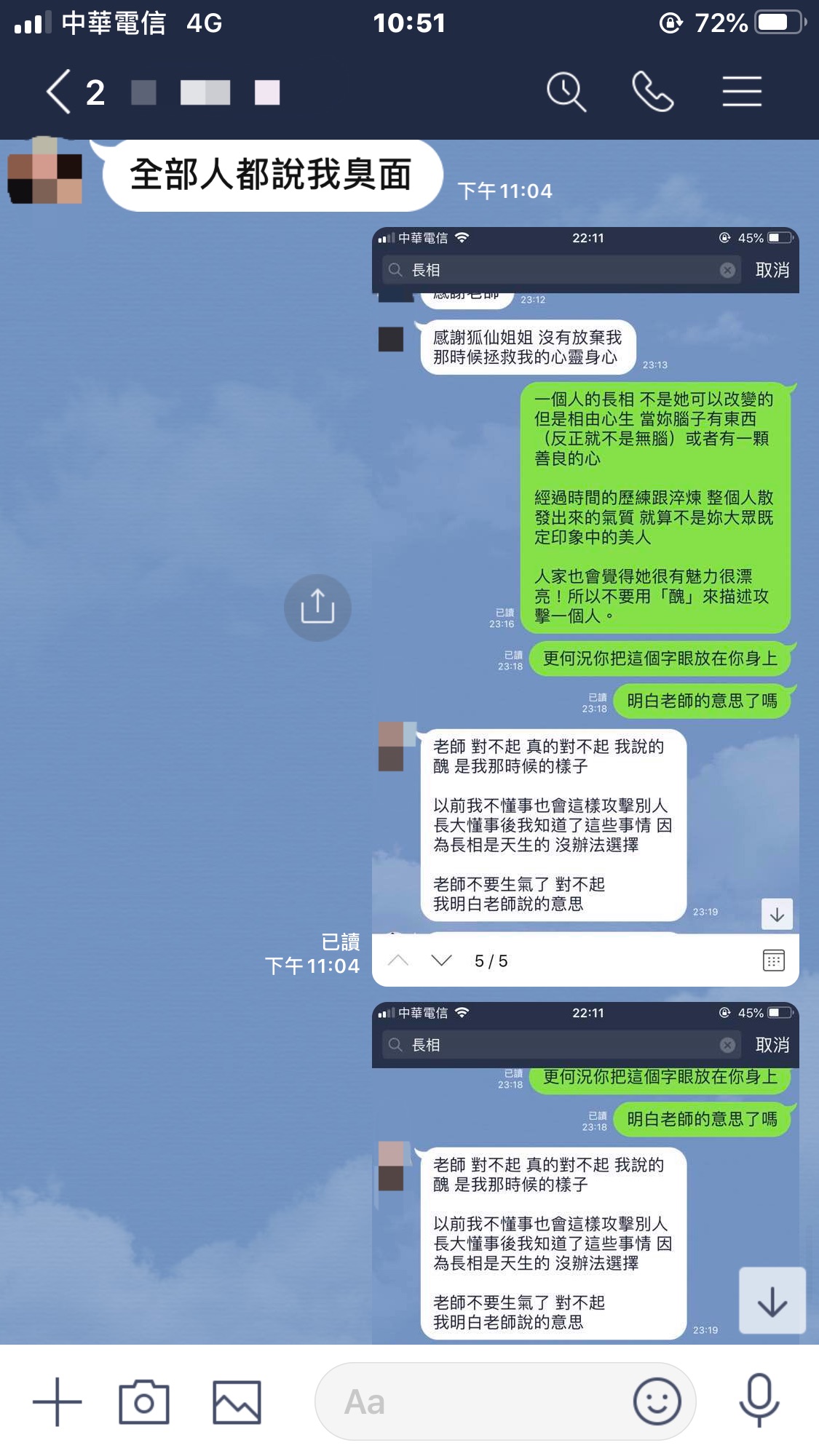Open the attachment plus menu
This screenshot has height=1456, width=819.
coord(58,1401)
